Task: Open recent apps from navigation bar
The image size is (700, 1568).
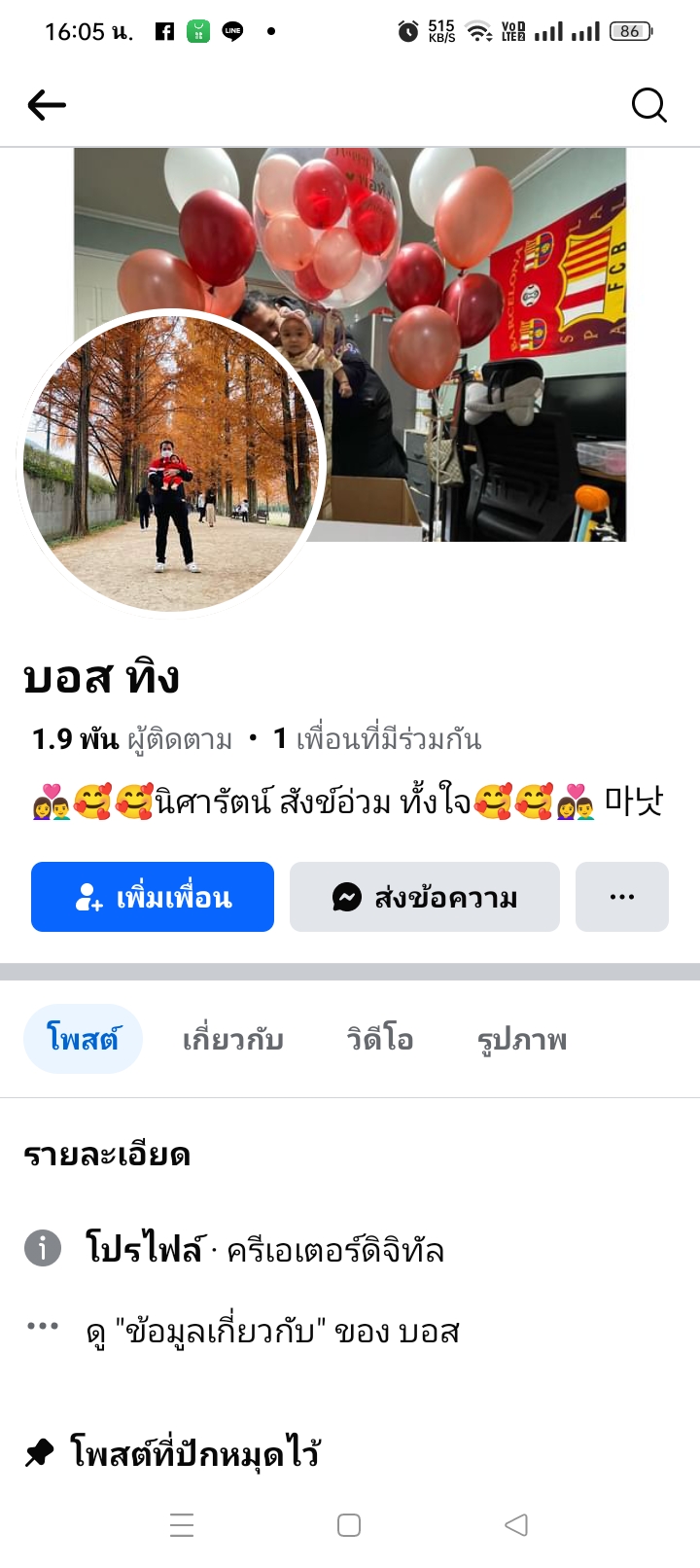Action: coord(182,1524)
